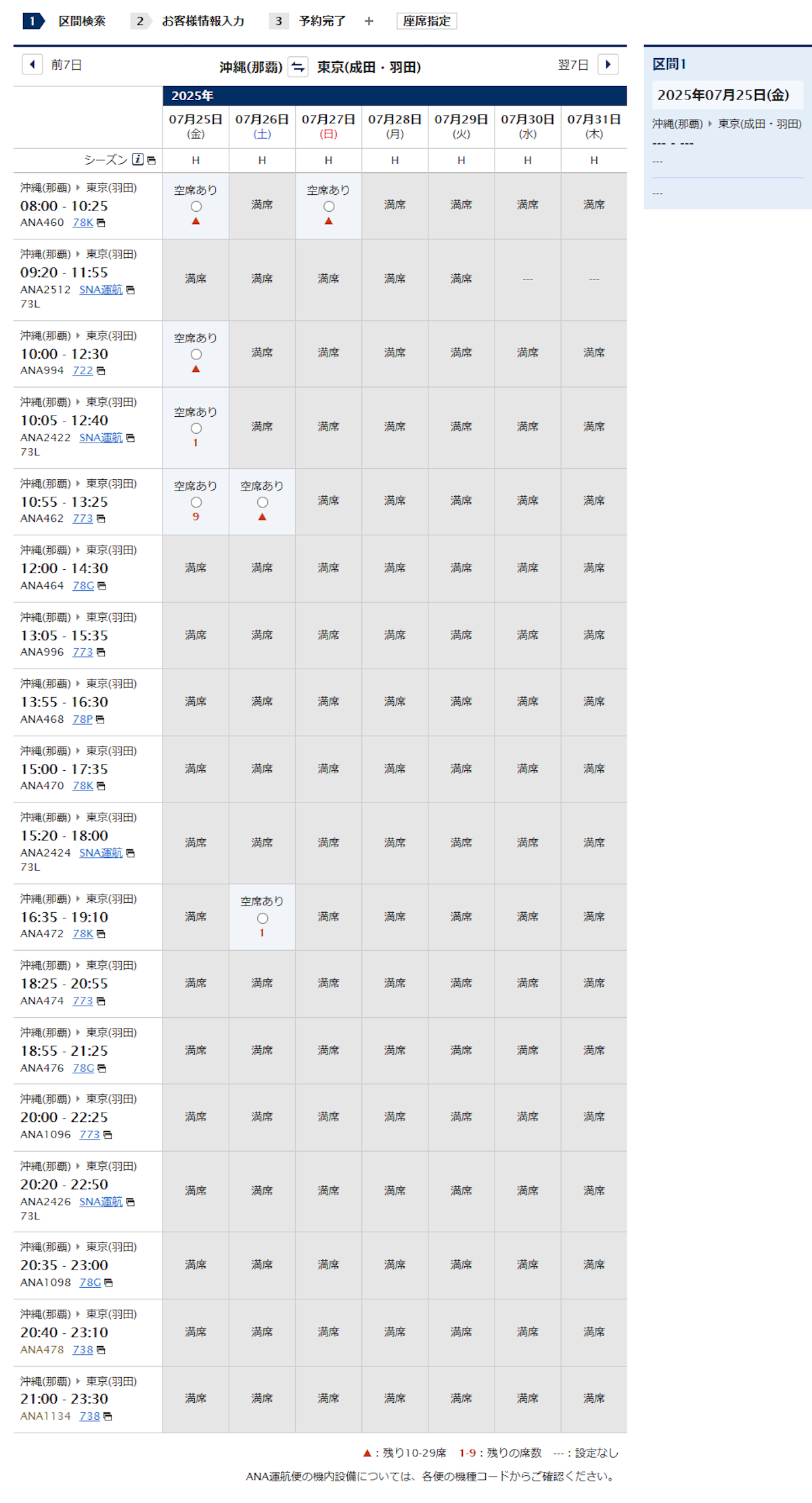Choose ANA2422 10:05 flight on 07/25
Screen dimensions: 812x1503
click(x=196, y=428)
